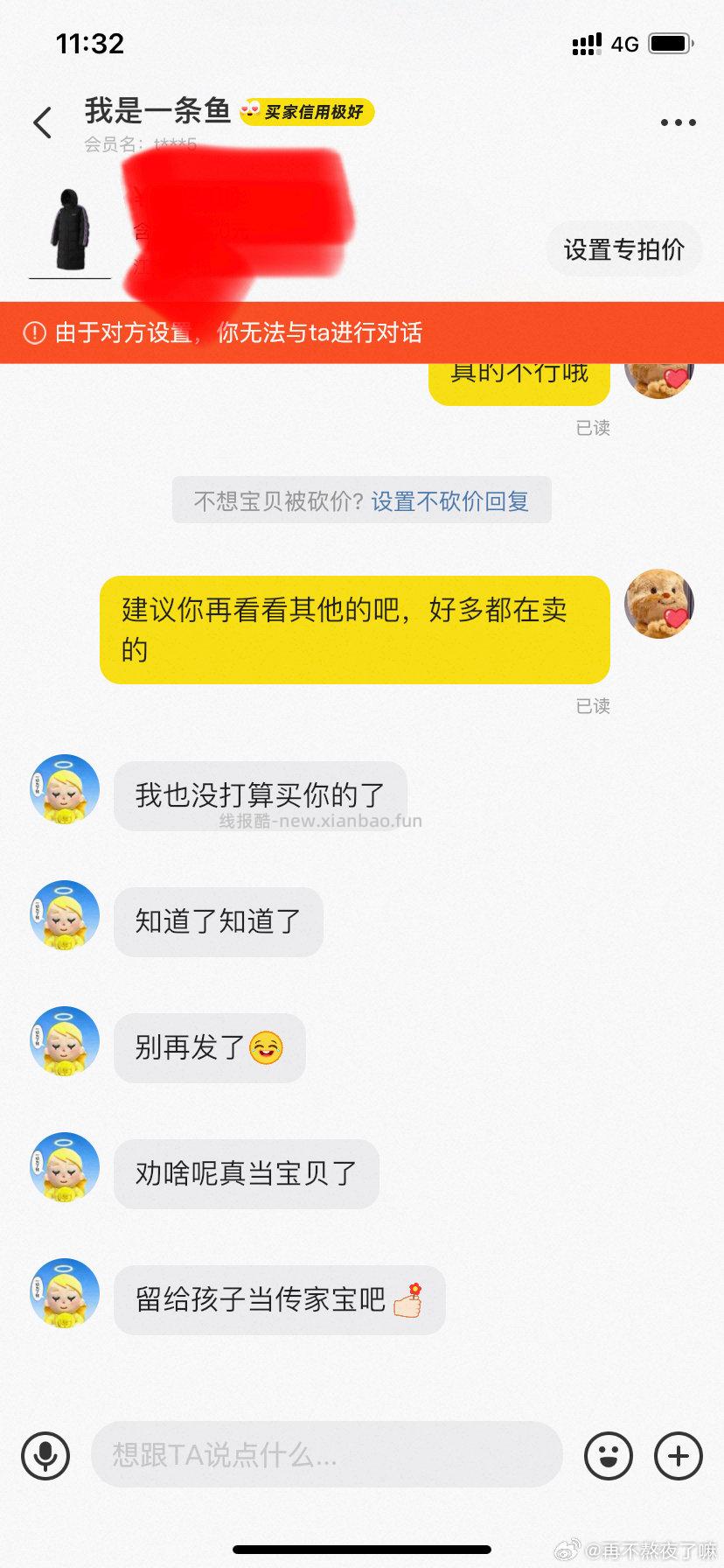This screenshot has height=1568, width=724.
Task: Tap the back arrow to leave the chat
Action: tap(42, 122)
